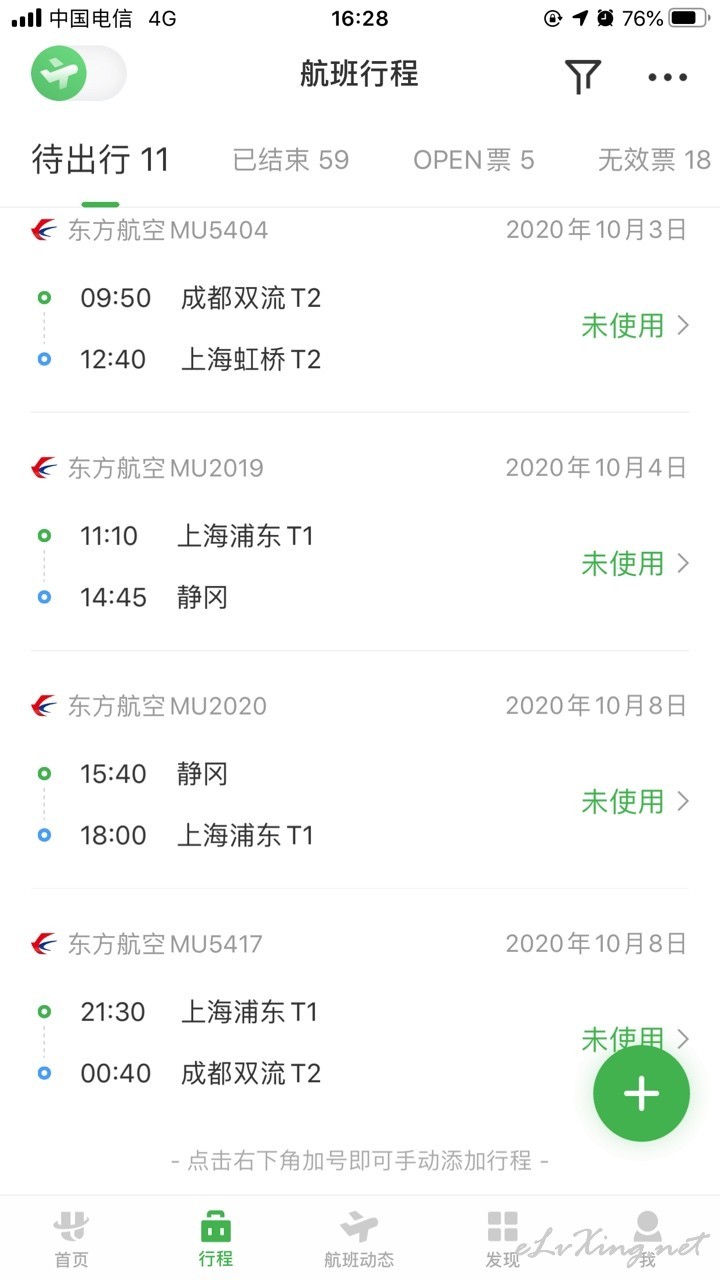Select the 行程 bottom tab

(215, 1238)
